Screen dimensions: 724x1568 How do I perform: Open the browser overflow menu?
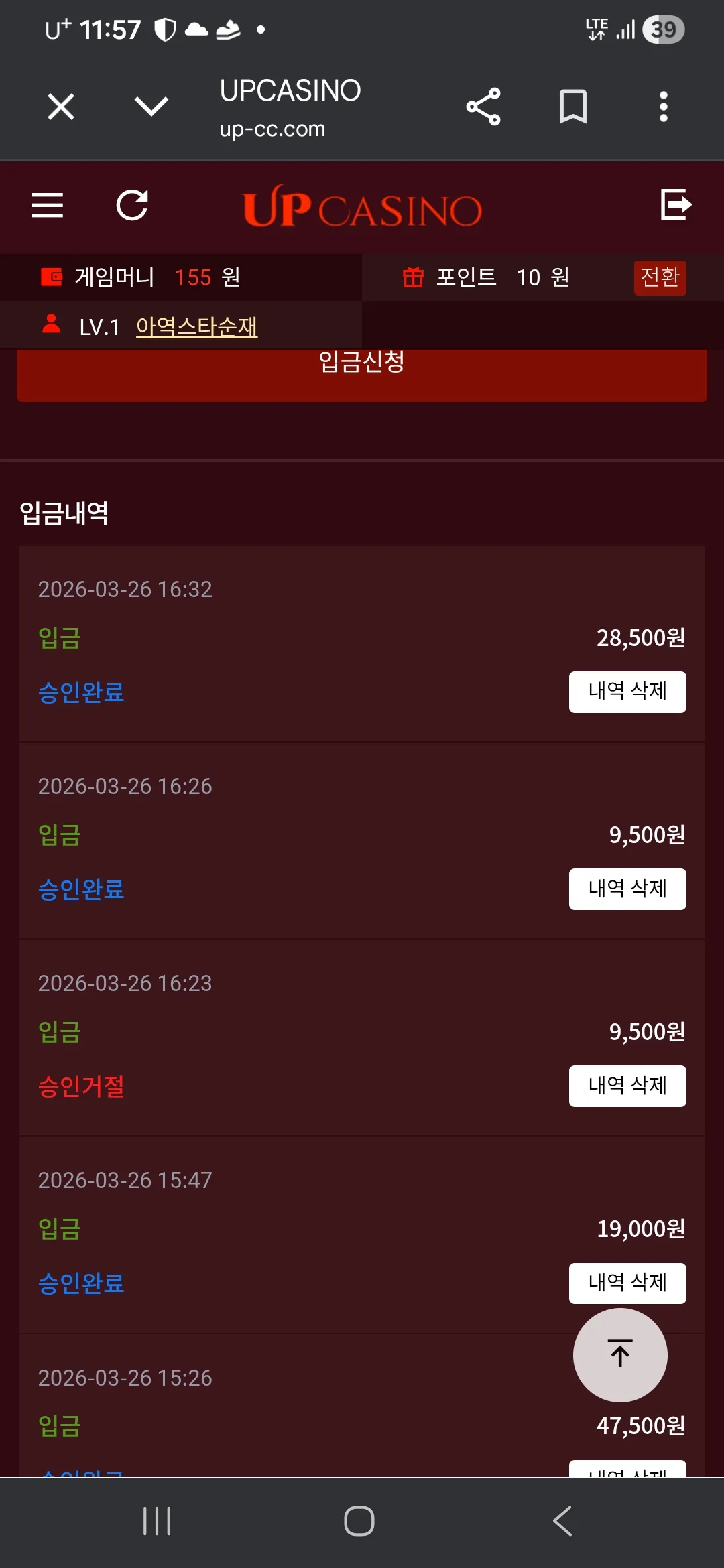[664, 107]
